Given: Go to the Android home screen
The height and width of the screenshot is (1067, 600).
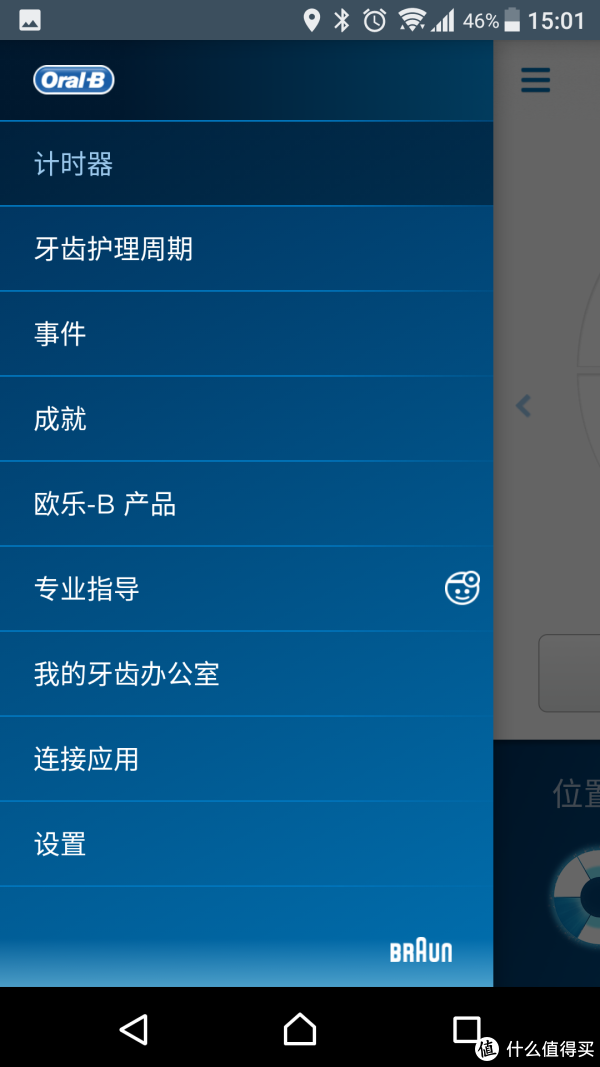Looking at the screenshot, I should [300, 1028].
